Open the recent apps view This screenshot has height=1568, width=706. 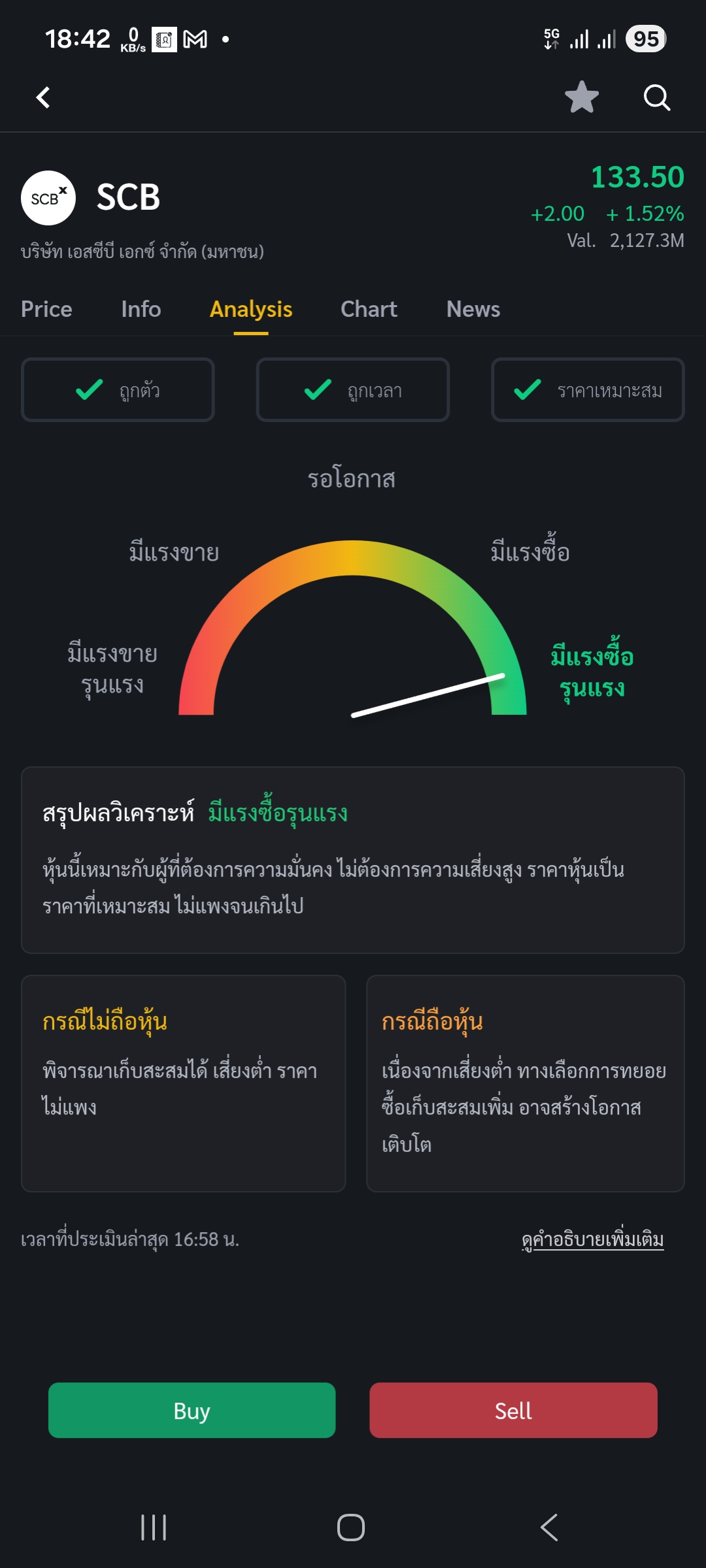(154, 1527)
